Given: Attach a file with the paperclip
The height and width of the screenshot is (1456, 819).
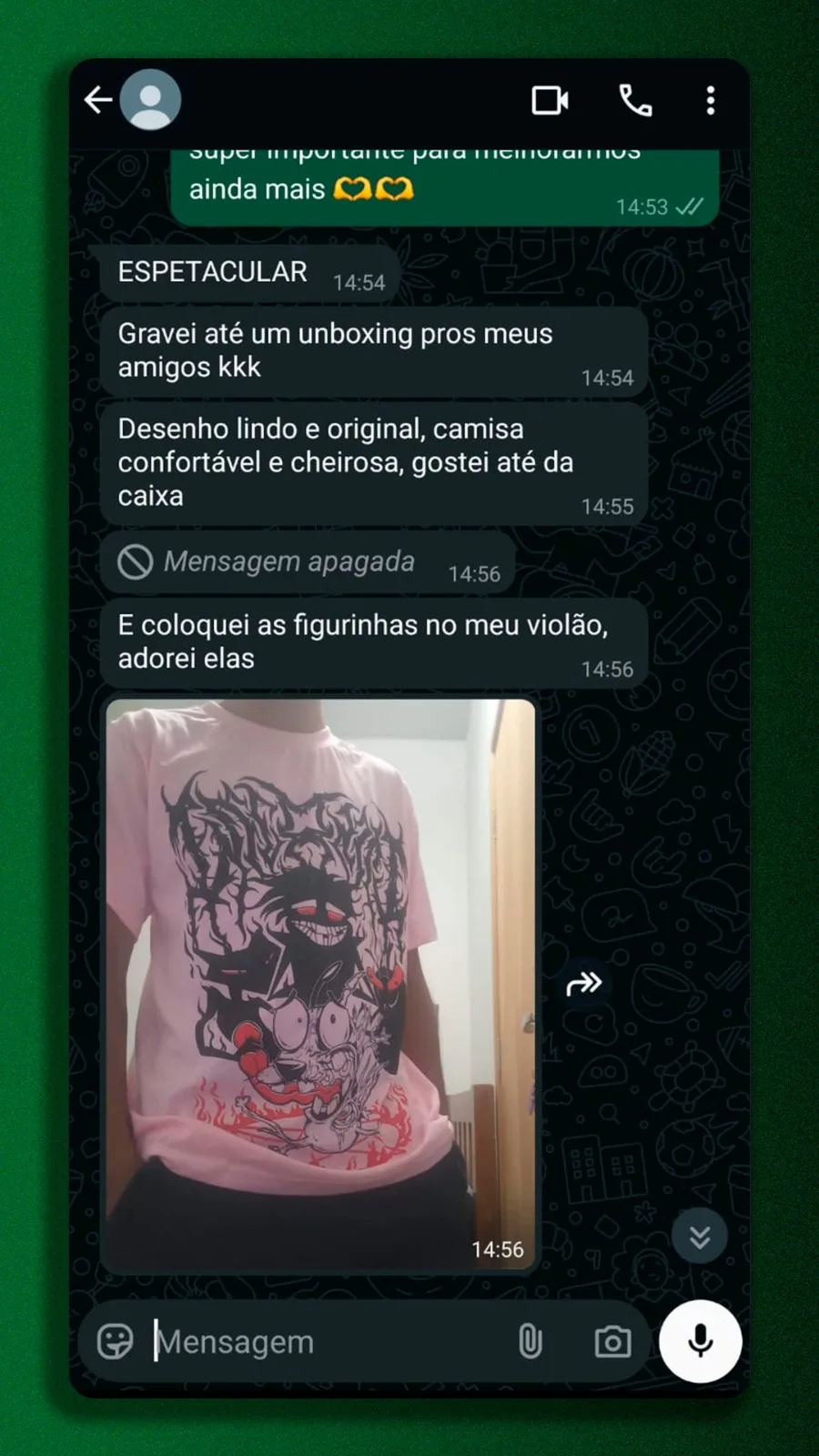Looking at the screenshot, I should 530,1341.
